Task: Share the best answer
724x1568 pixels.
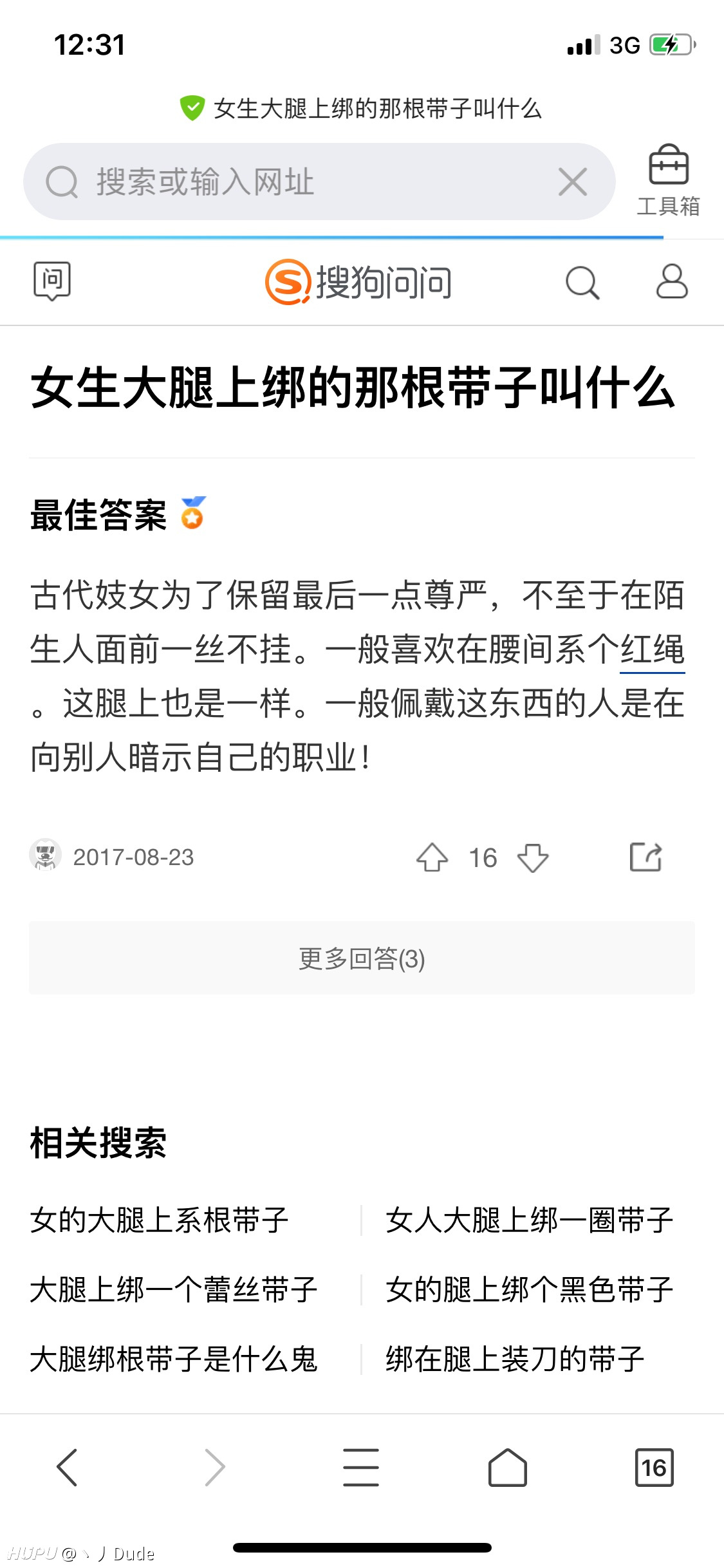Action: 645,857
